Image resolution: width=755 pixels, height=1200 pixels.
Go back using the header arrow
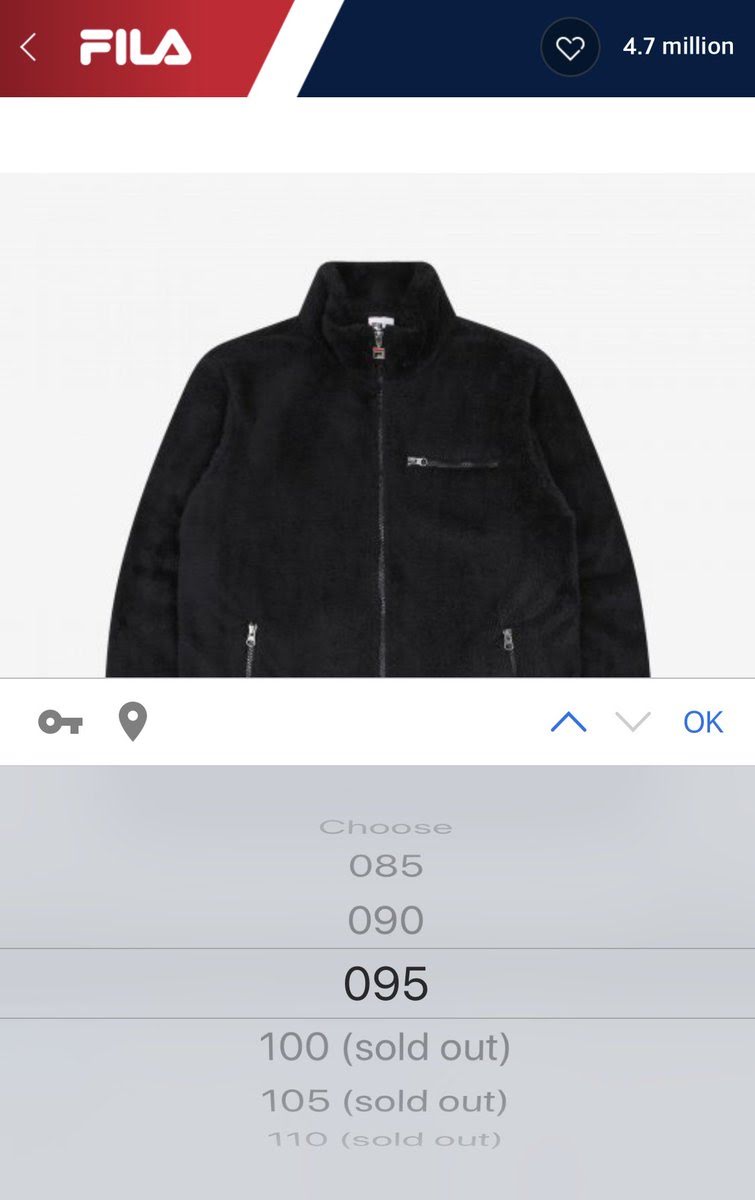(x=28, y=47)
